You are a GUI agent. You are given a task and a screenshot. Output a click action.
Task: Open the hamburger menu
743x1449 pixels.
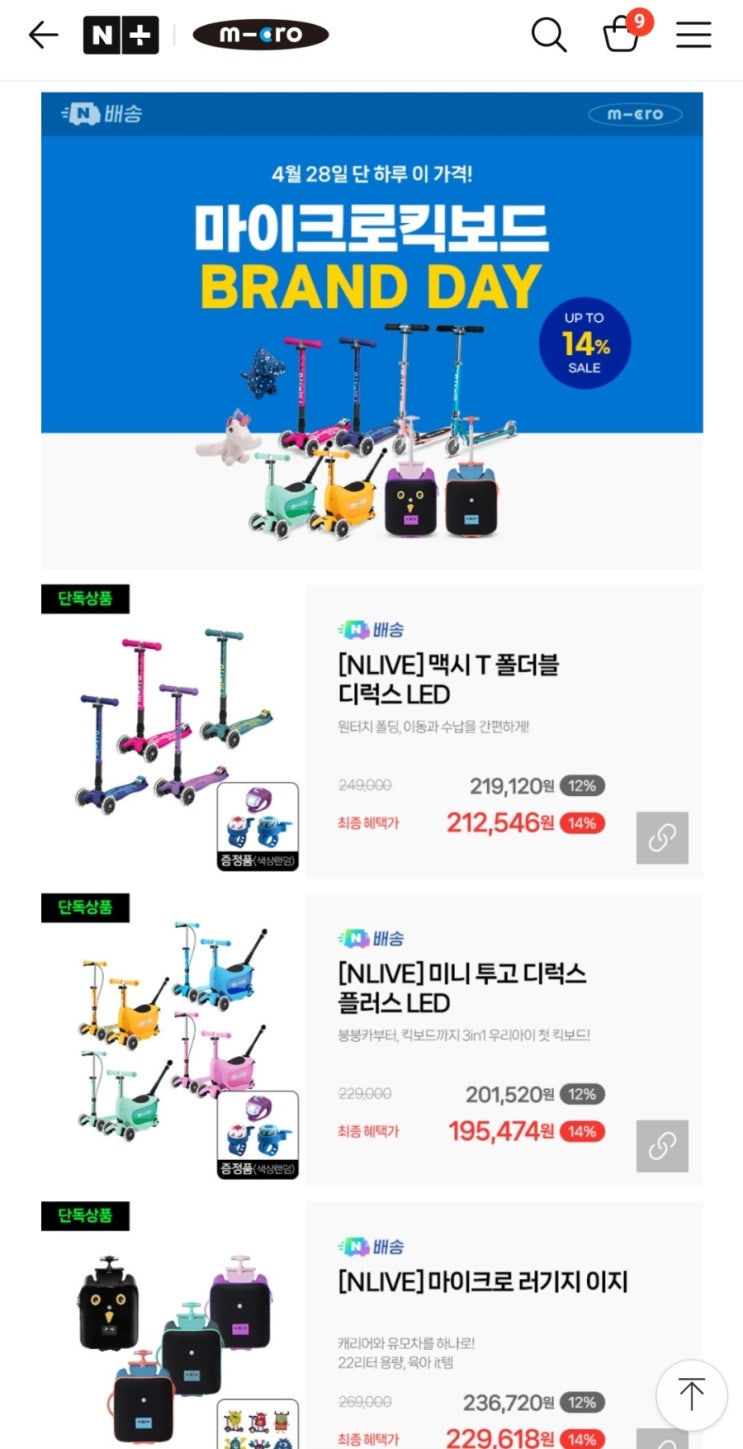693,35
